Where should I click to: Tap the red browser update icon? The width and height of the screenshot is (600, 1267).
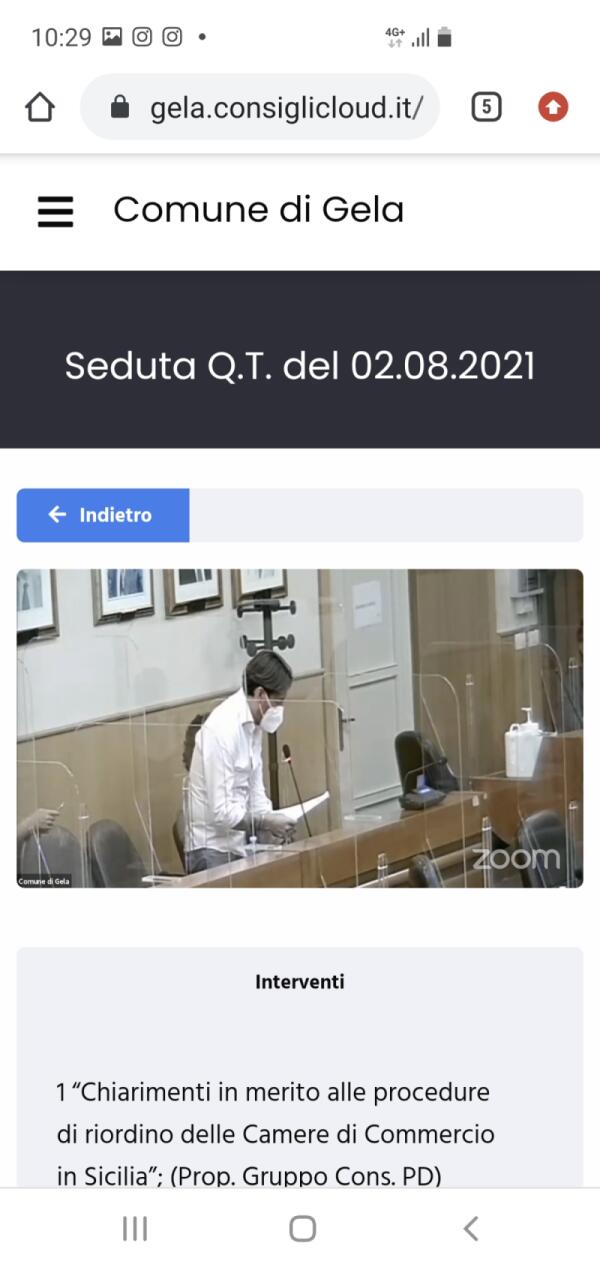[x=553, y=107]
